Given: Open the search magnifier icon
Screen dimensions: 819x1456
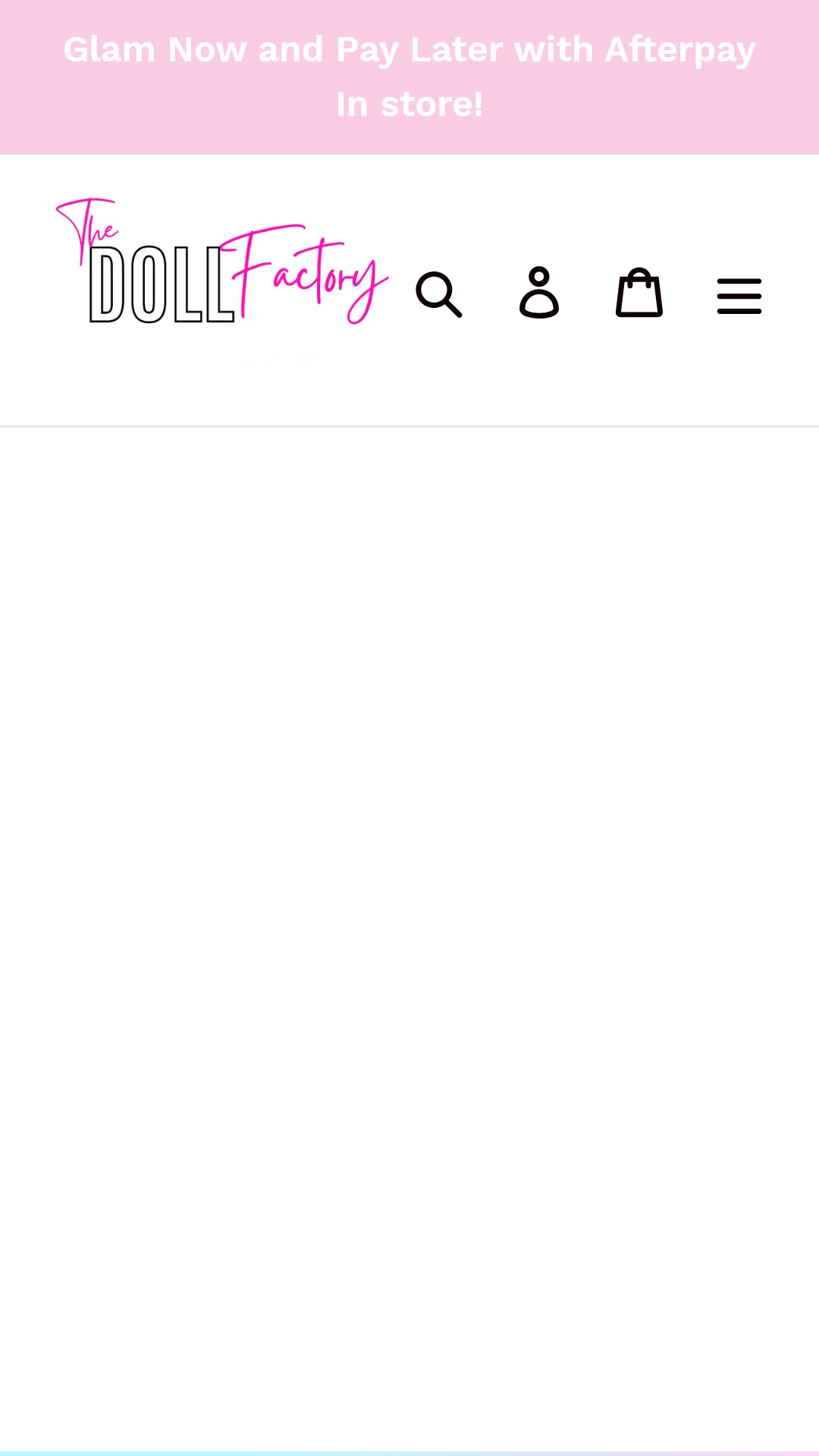Looking at the screenshot, I should 439,294.
